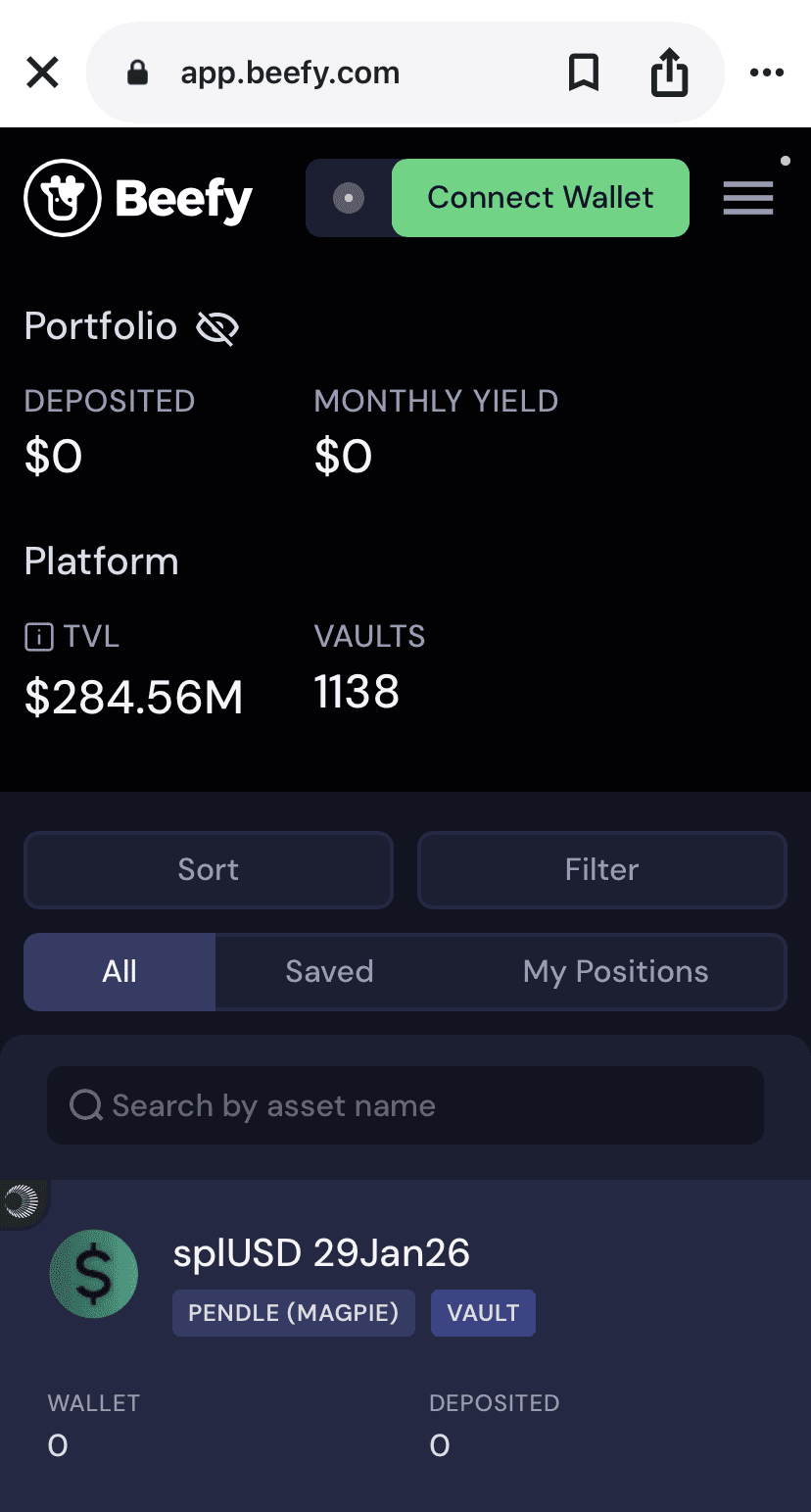The image size is (811, 1512).
Task: Open the browser three-dot overflow menu
Action: pos(766,73)
